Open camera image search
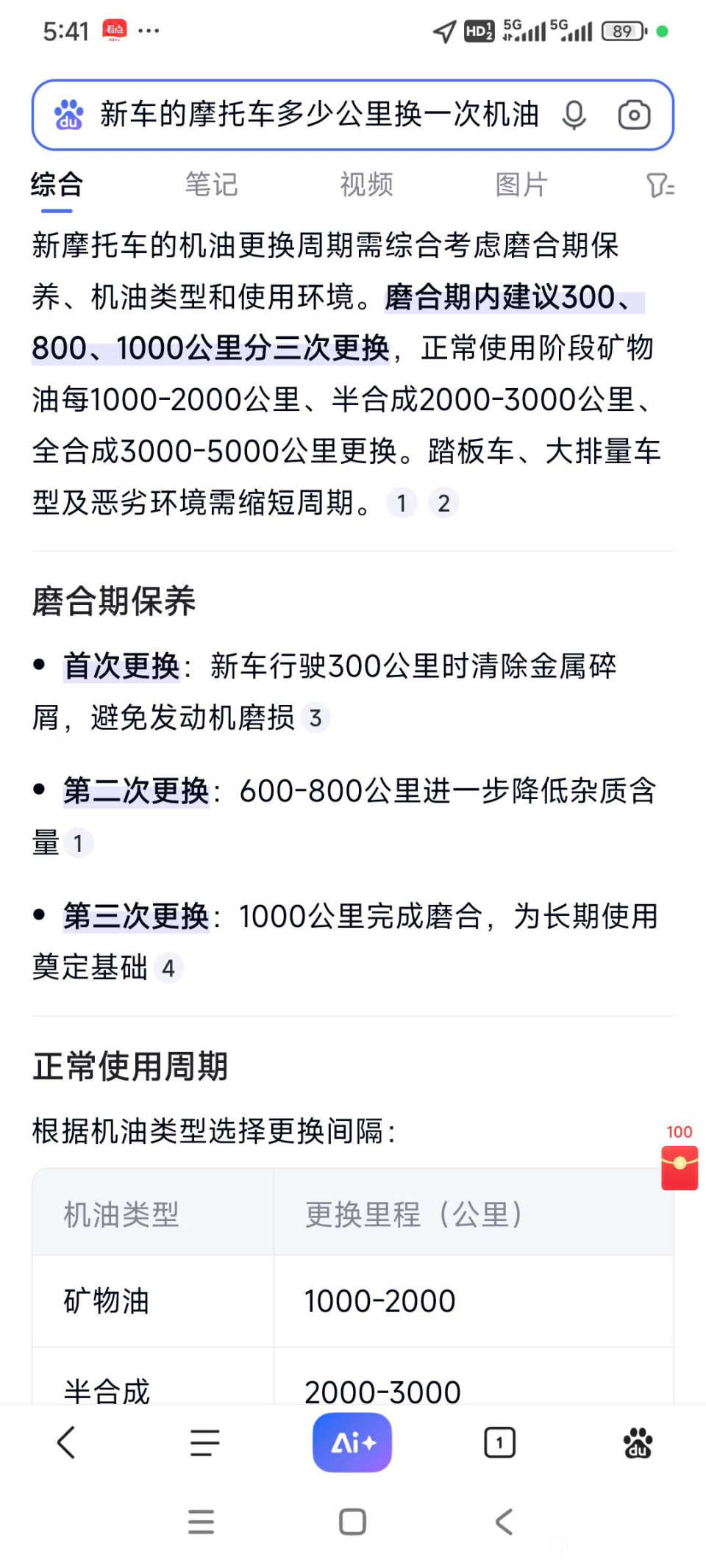The width and height of the screenshot is (706, 1568). [x=634, y=115]
